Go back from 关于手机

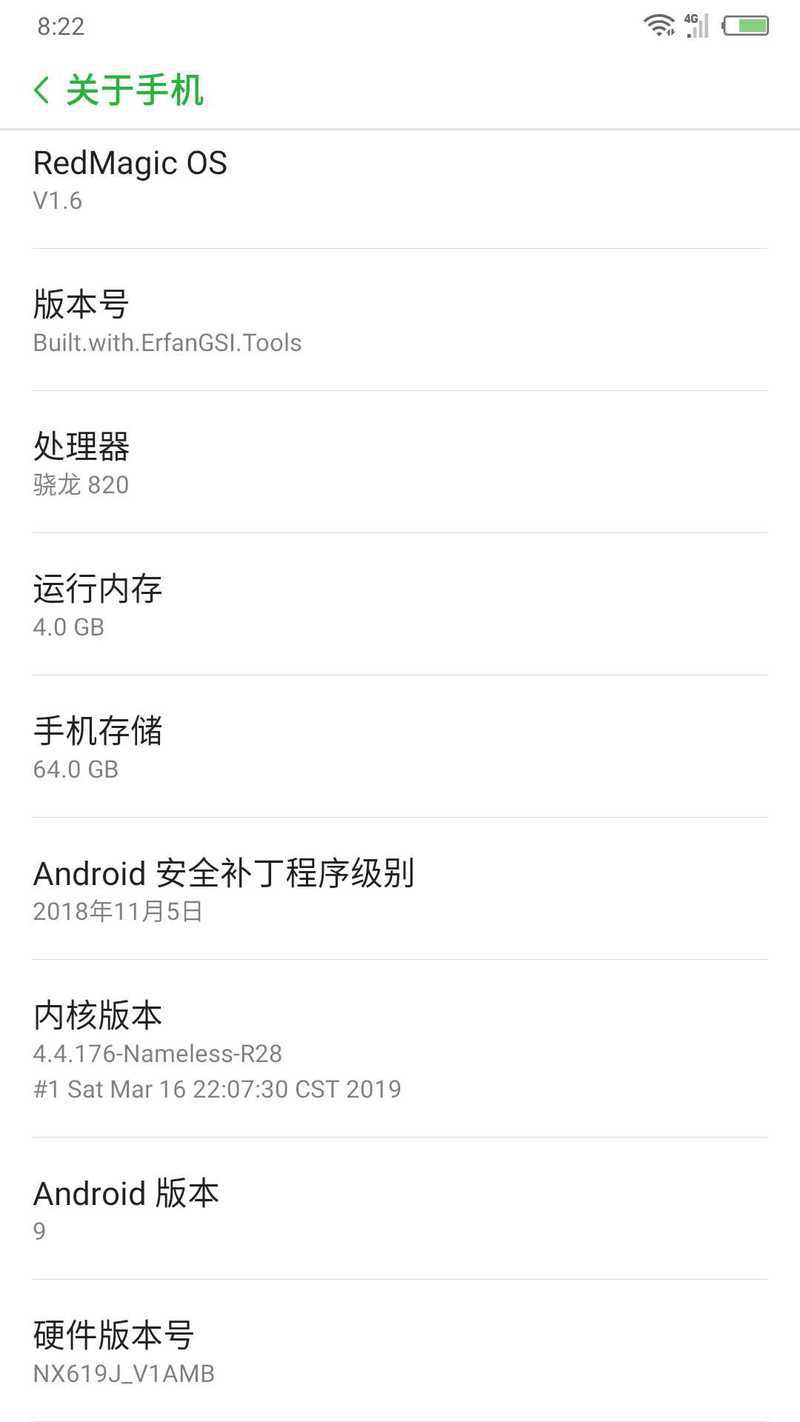pos(41,90)
